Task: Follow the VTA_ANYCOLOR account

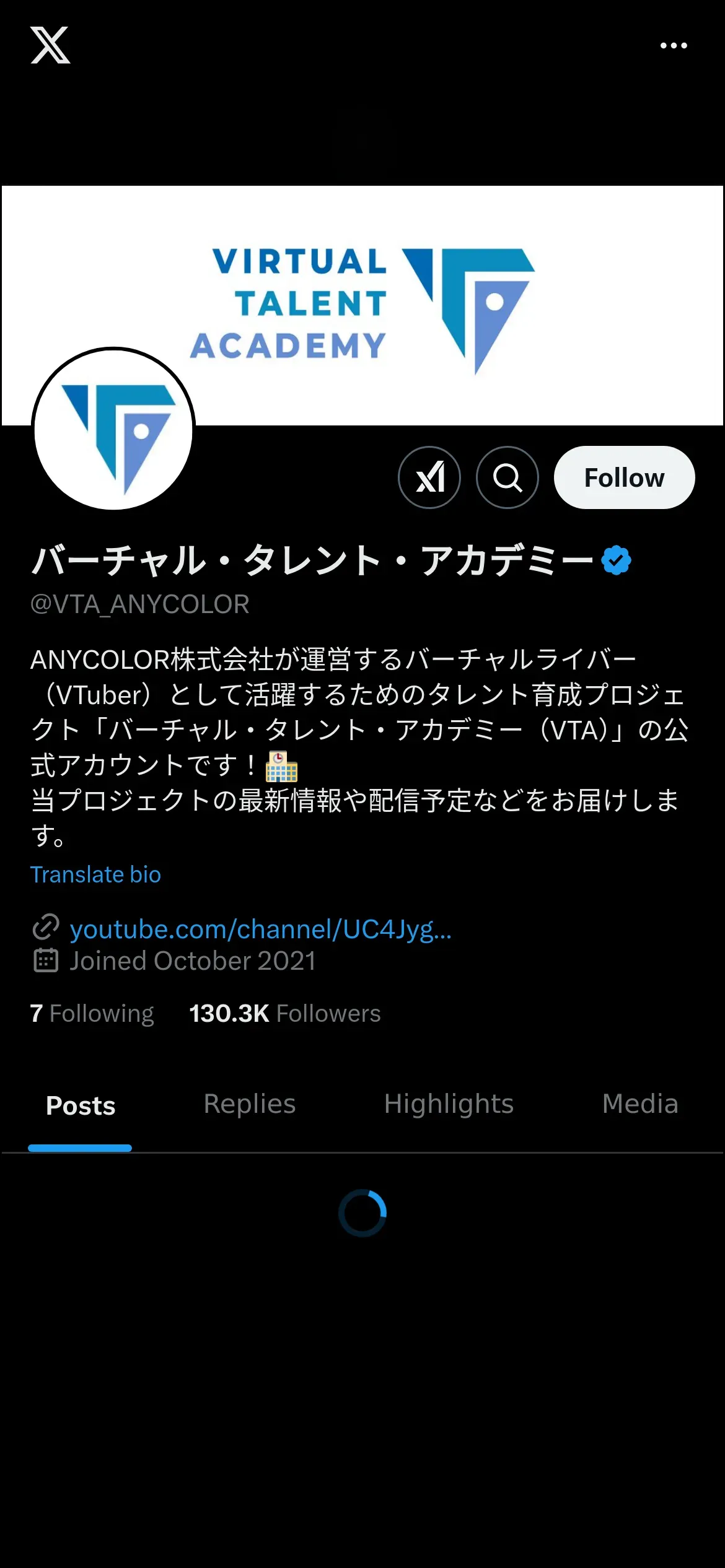Action: (x=624, y=477)
